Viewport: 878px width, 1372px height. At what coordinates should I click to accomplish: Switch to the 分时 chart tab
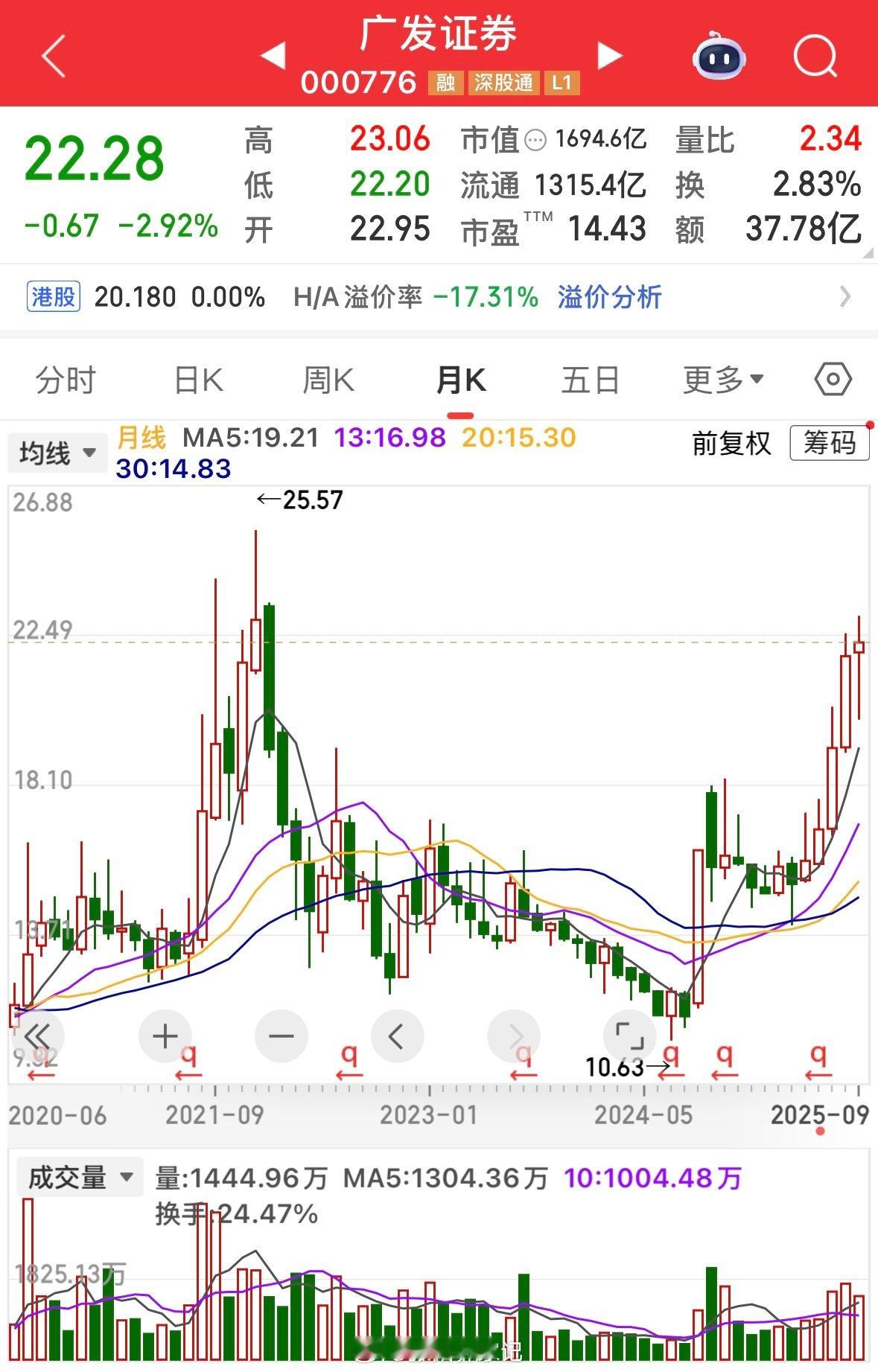click(66, 380)
